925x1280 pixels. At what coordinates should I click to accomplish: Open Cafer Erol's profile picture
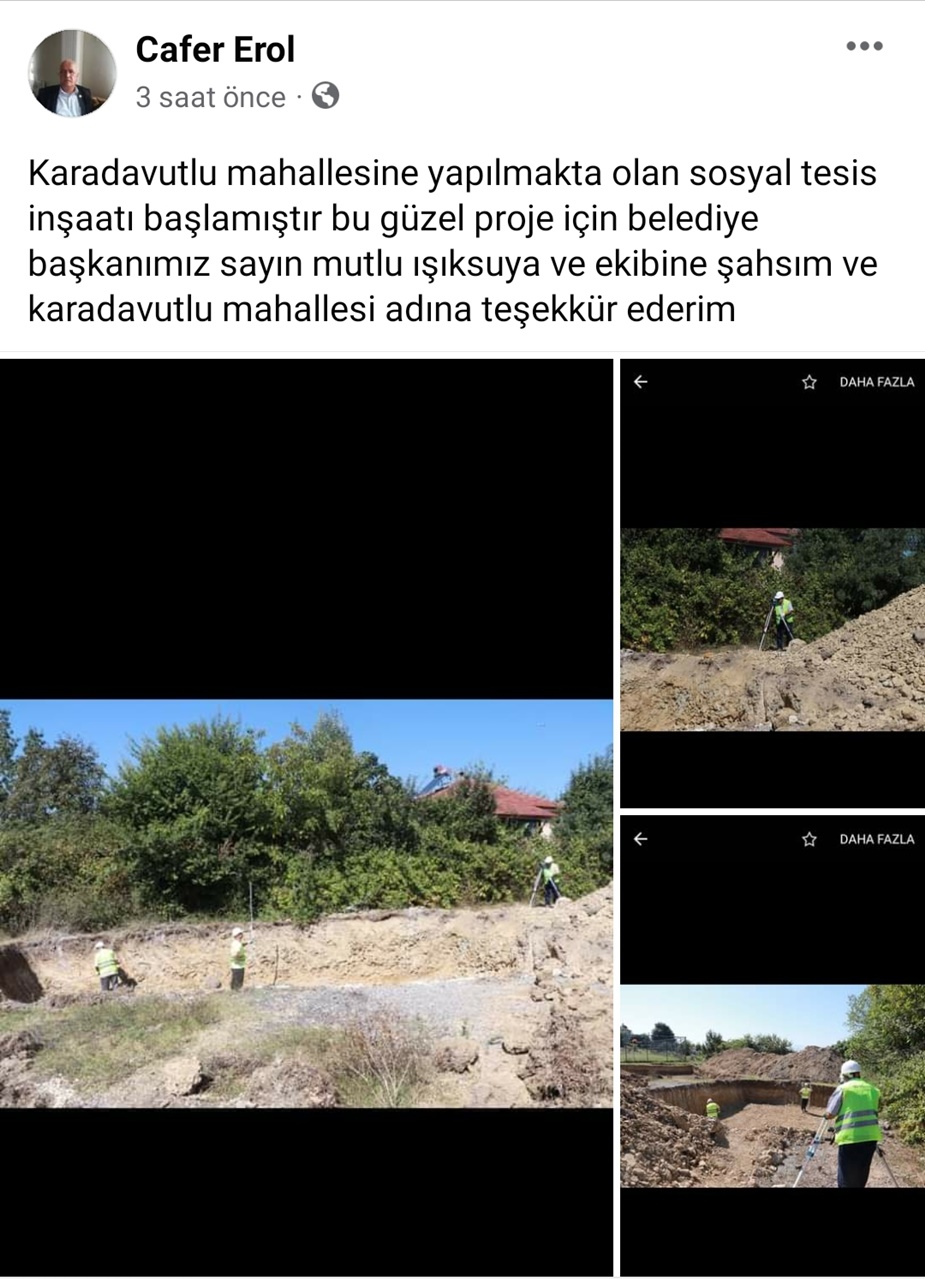[72, 73]
